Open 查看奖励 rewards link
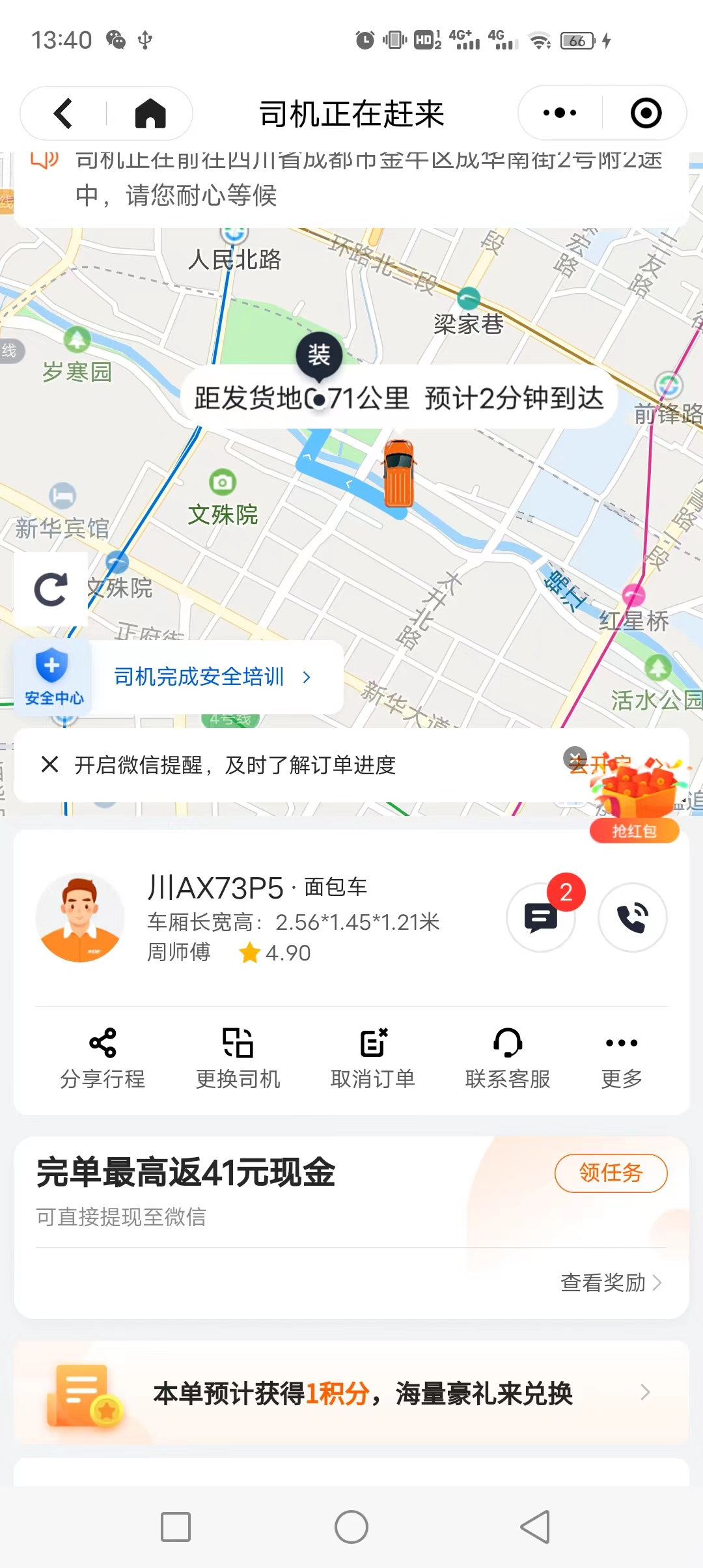 point(612,1282)
